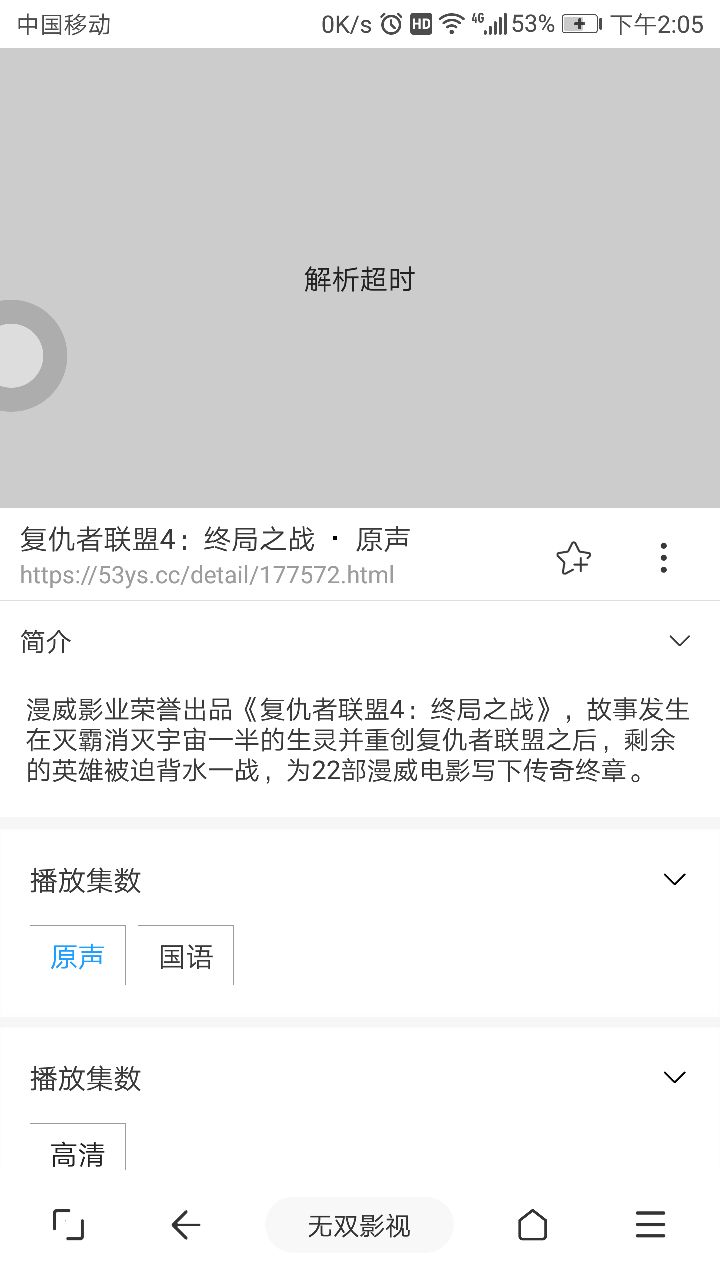Collapse the first 播放集数 section chevron
The height and width of the screenshot is (1280, 720).
pyautogui.click(x=675, y=879)
